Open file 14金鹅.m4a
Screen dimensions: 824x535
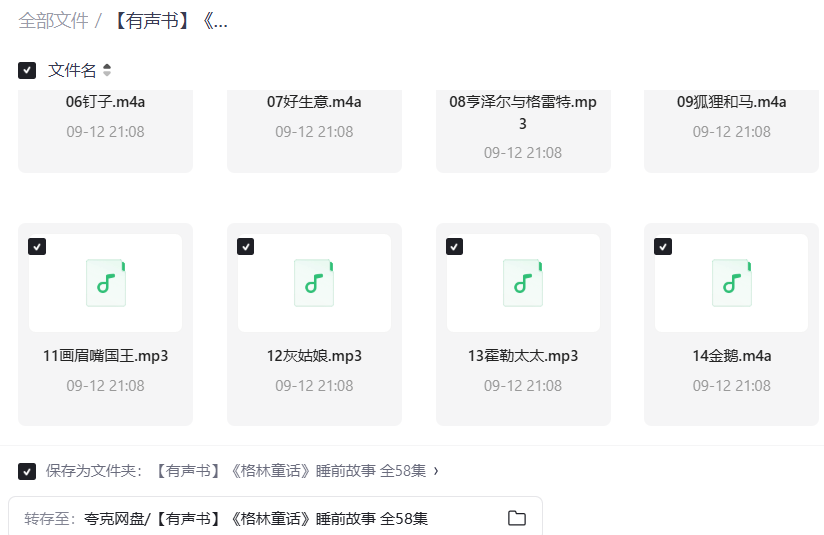(731, 283)
